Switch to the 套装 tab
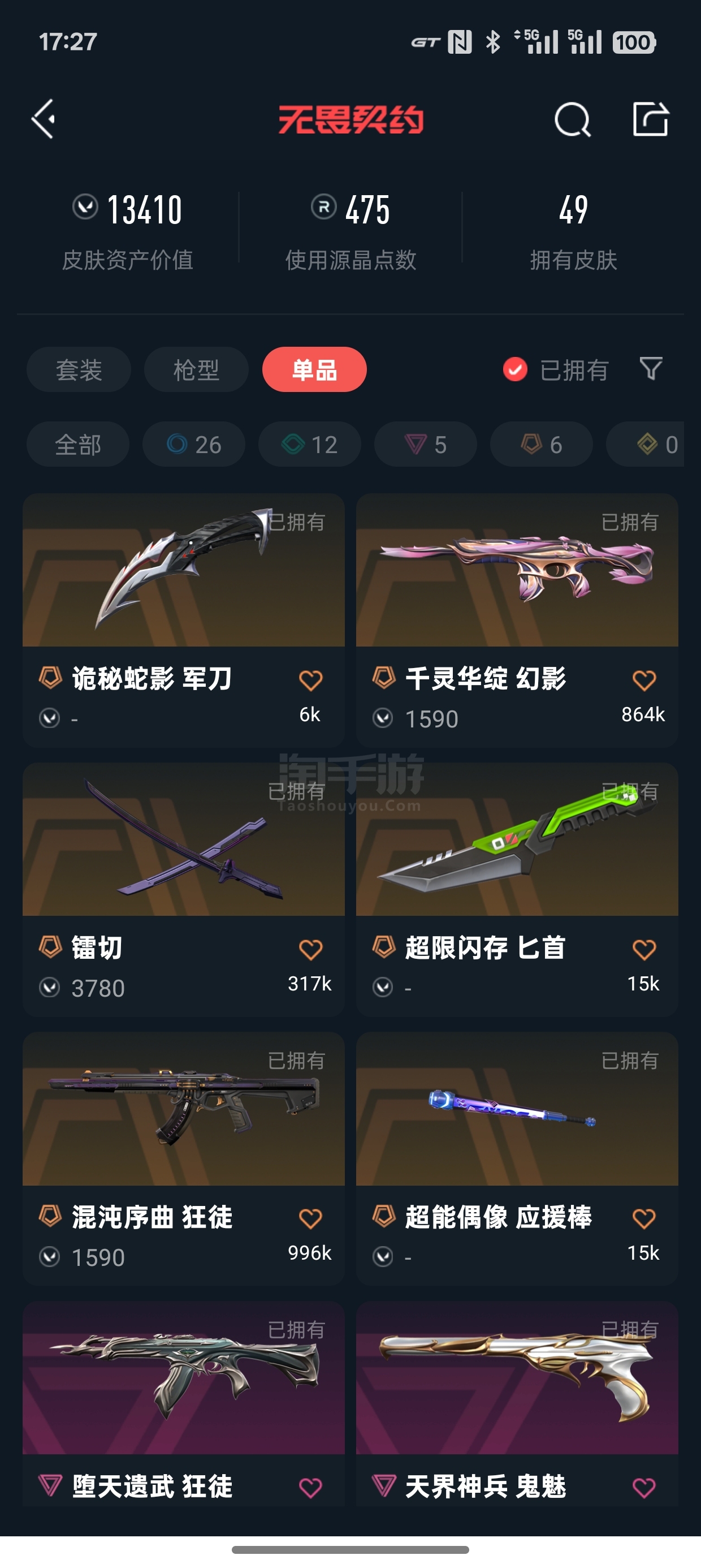This screenshot has width=701, height=1568. pyautogui.click(x=79, y=369)
